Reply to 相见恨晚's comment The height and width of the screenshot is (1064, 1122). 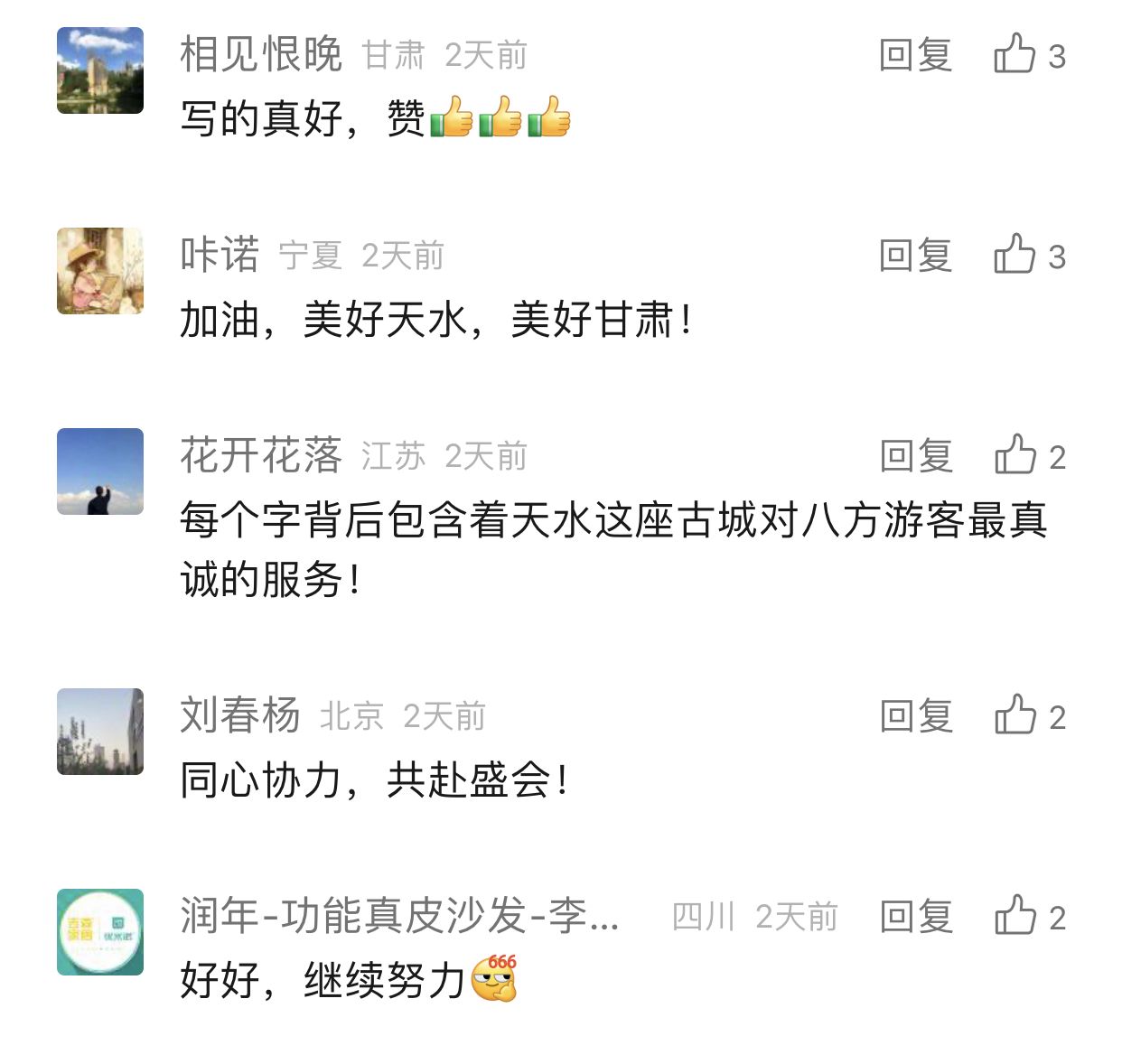tap(915, 55)
